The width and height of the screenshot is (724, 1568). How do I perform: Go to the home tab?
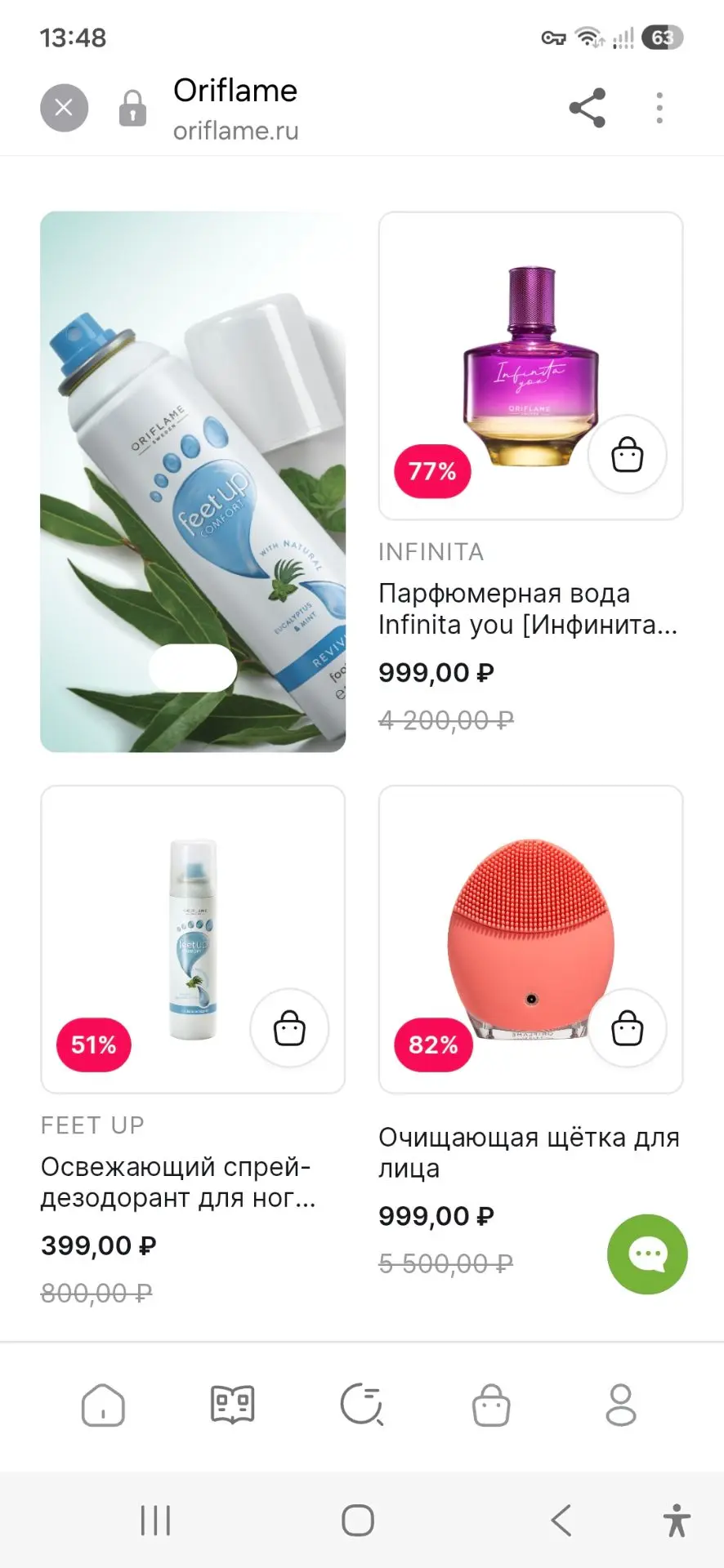click(x=103, y=1405)
